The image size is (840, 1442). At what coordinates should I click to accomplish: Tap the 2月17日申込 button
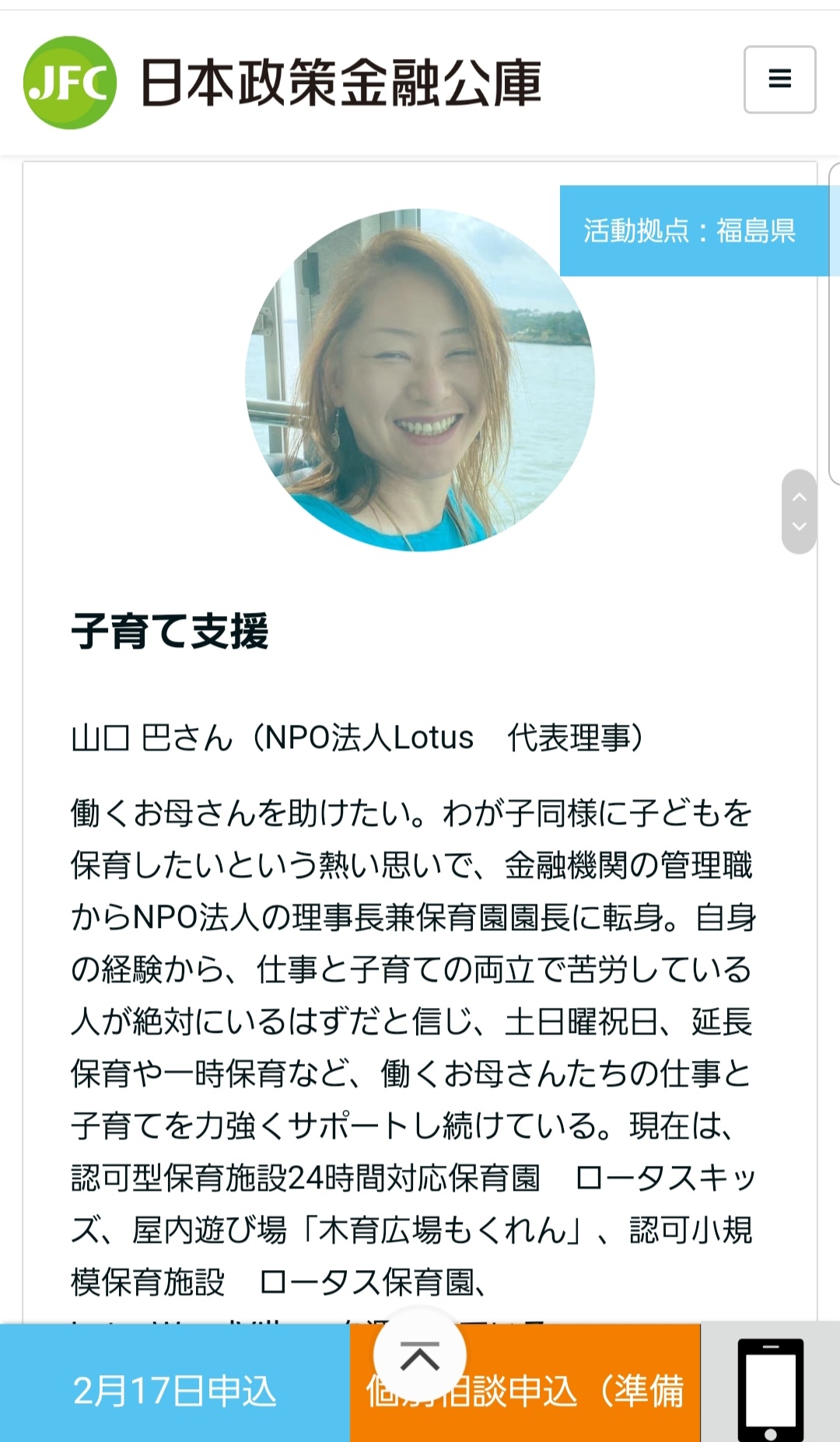(x=175, y=1383)
